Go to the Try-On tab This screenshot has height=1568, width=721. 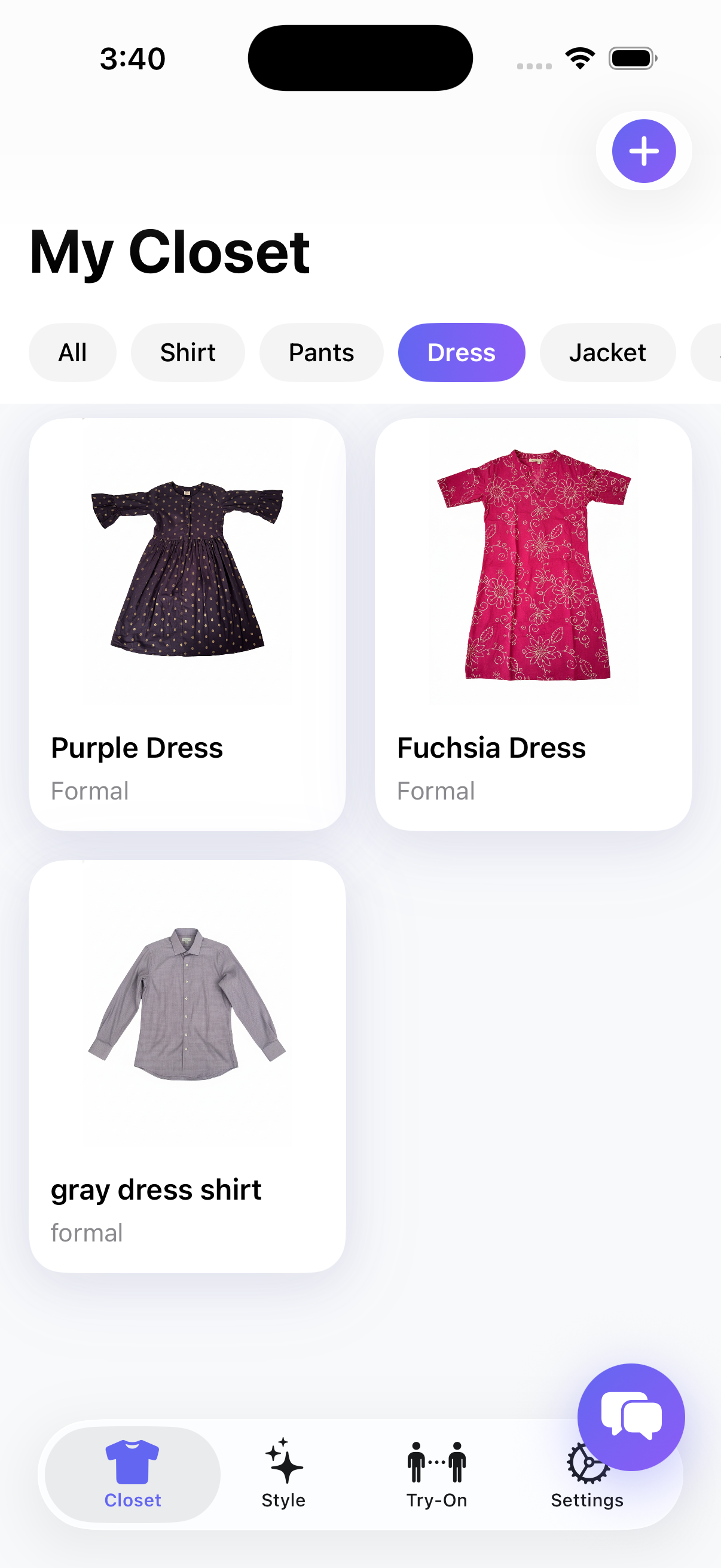click(x=436, y=1474)
